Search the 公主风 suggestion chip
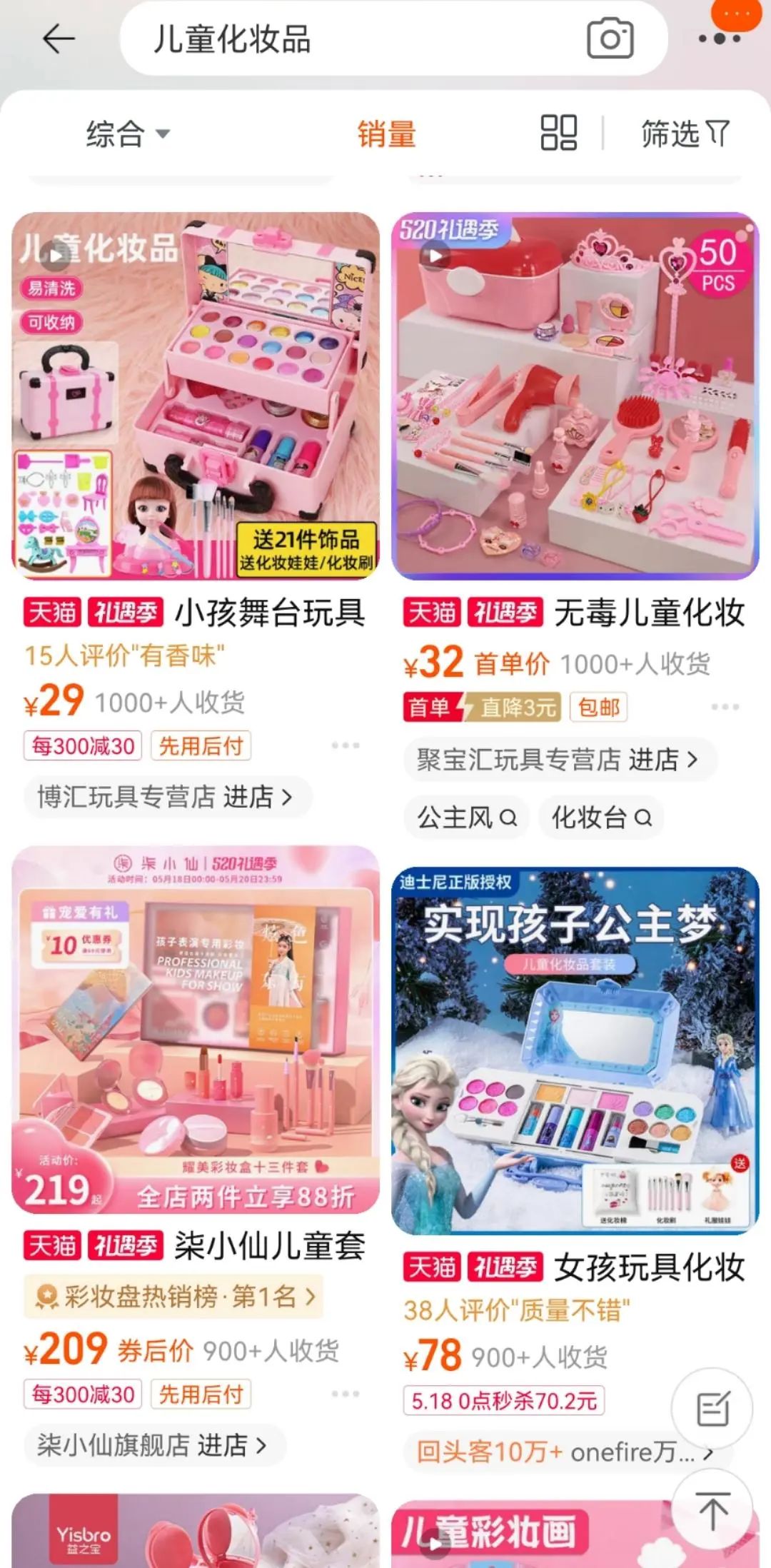The image size is (771, 1568). [x=466, y=818]
